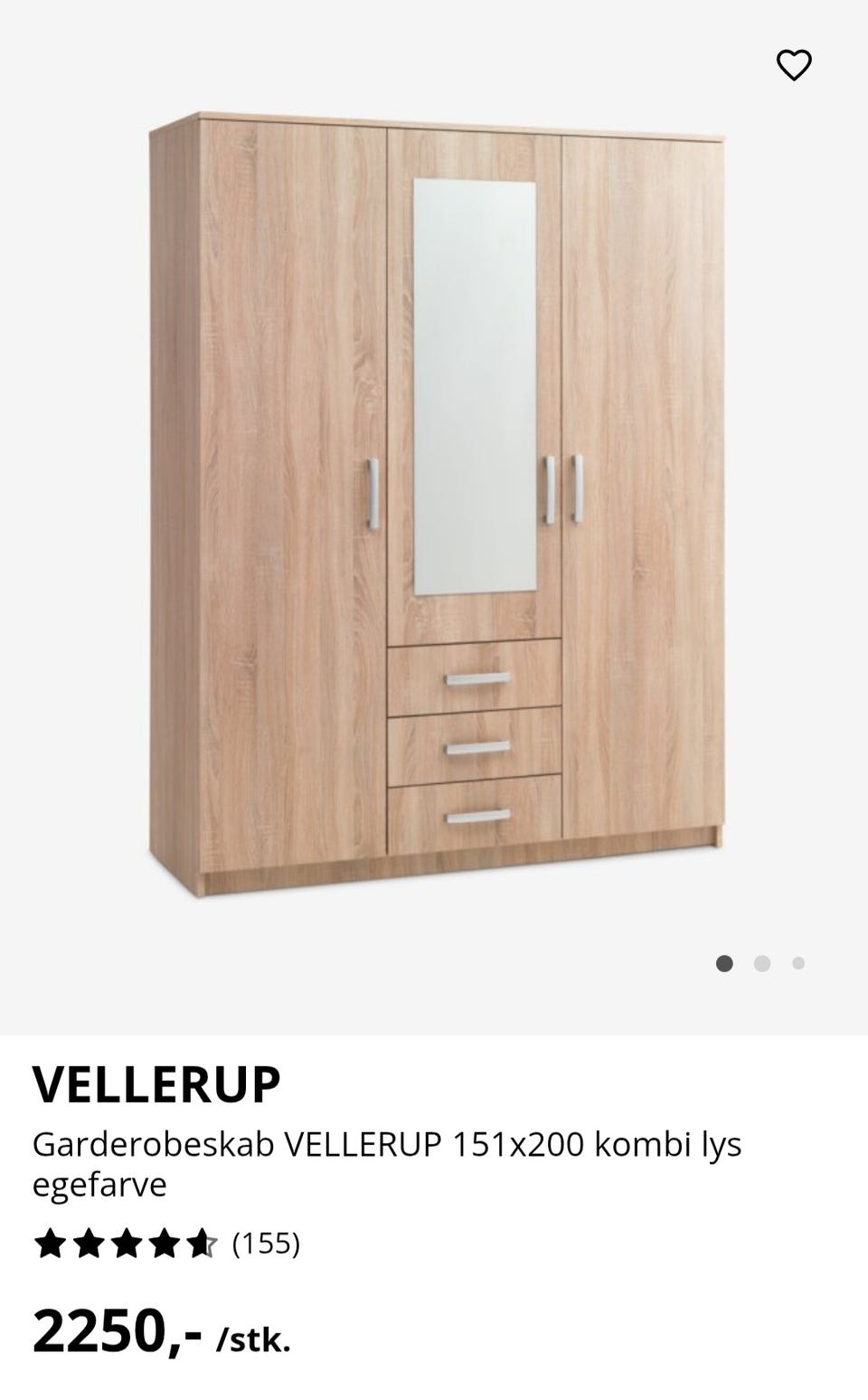This screenshot has width=868, height=1400.
Task: Favorite the VELLERUP wardrobe
Action: point(794,65)
